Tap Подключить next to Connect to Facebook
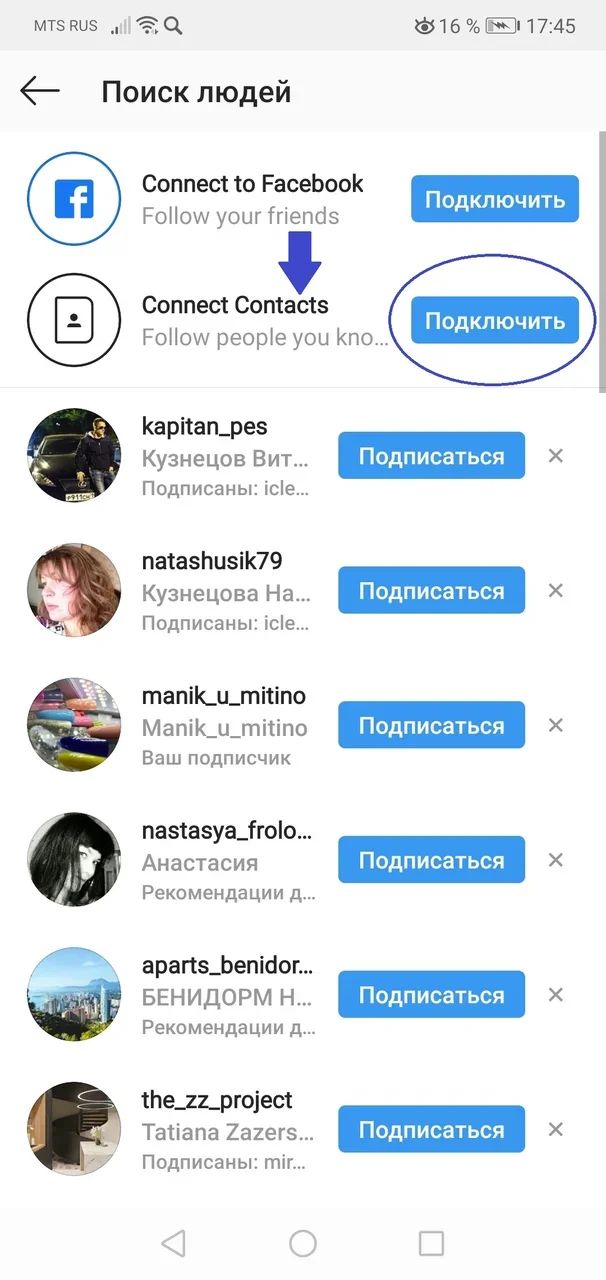The height and width of the screenshot is (1280, 606). [x=494, y=199]
